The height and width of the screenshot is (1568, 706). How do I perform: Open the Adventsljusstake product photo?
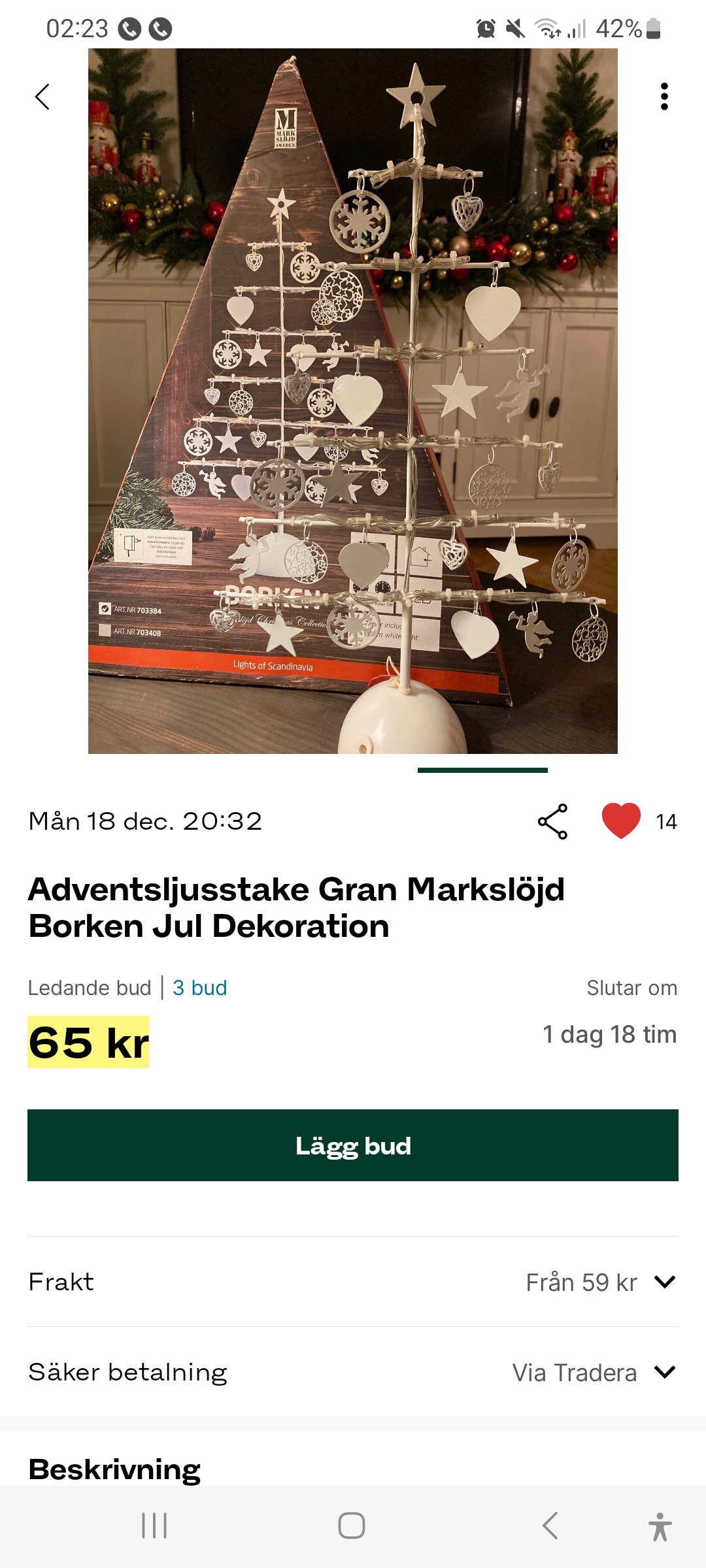point(353,401)
